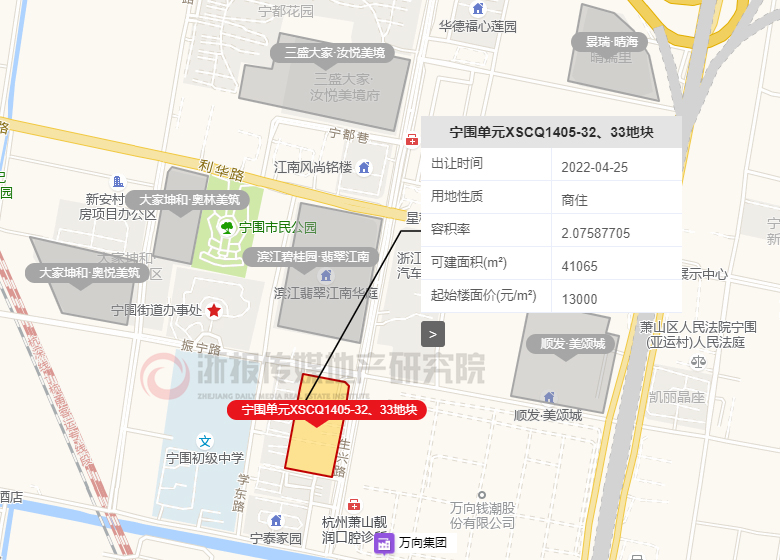Open the 三盛大家·汝悦美境 parcel label
This screenshot has height=560, width=780.
334,53
